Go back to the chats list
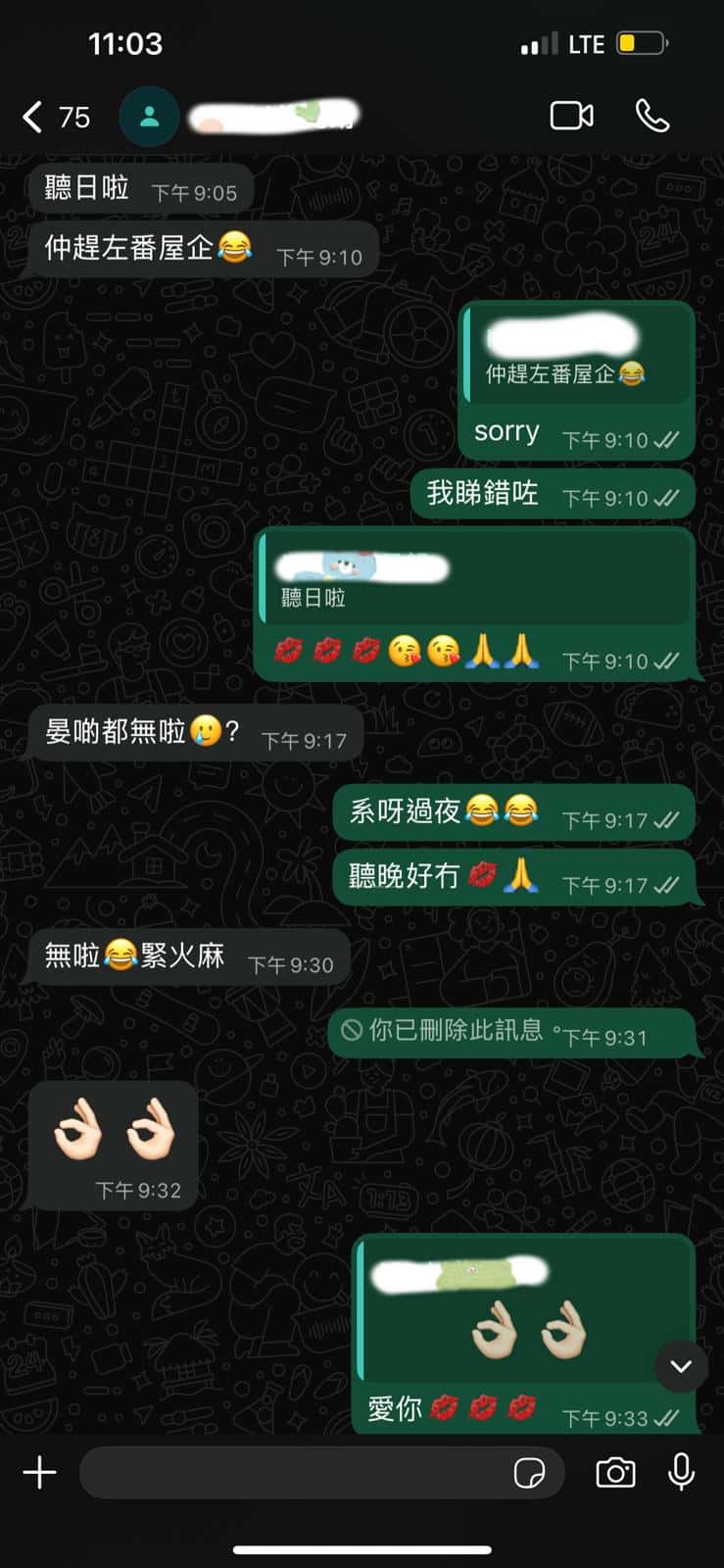724x1568 pixels. pyautogui.click(x=34, y=117)
